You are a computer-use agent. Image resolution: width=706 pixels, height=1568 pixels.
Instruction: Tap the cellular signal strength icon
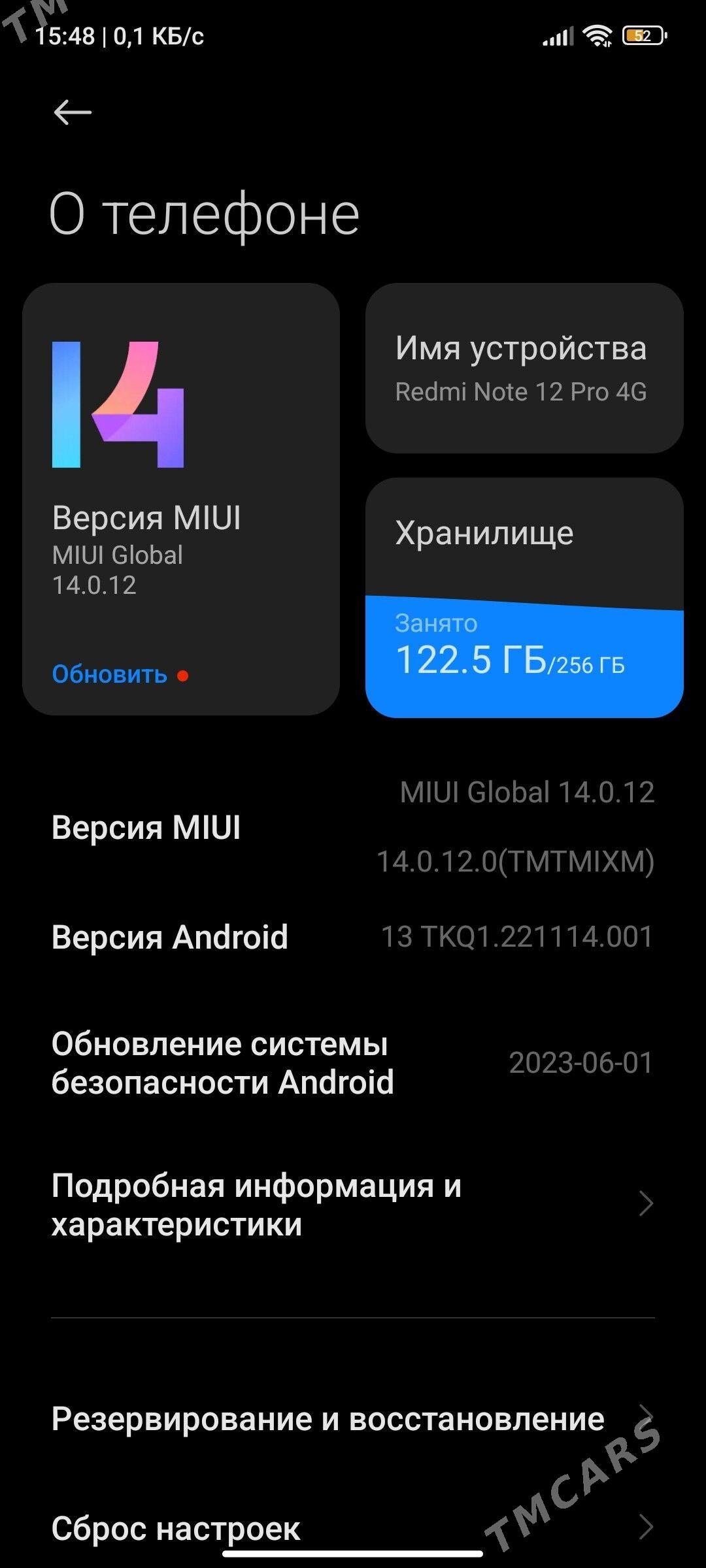557,37
